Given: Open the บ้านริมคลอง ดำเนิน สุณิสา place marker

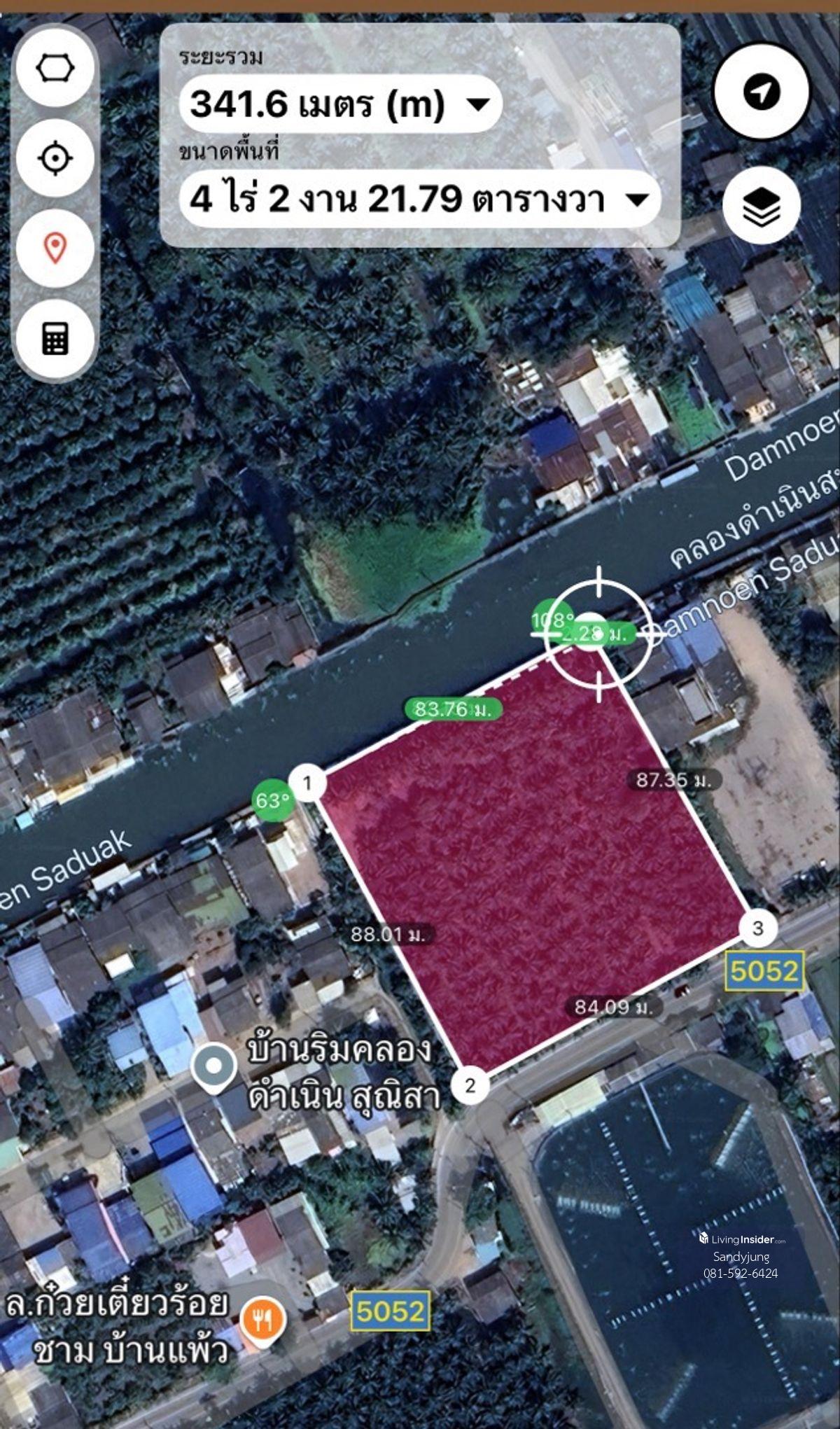Looking at the screenshot, I should pyautogui.click(x=215, y=1067).
